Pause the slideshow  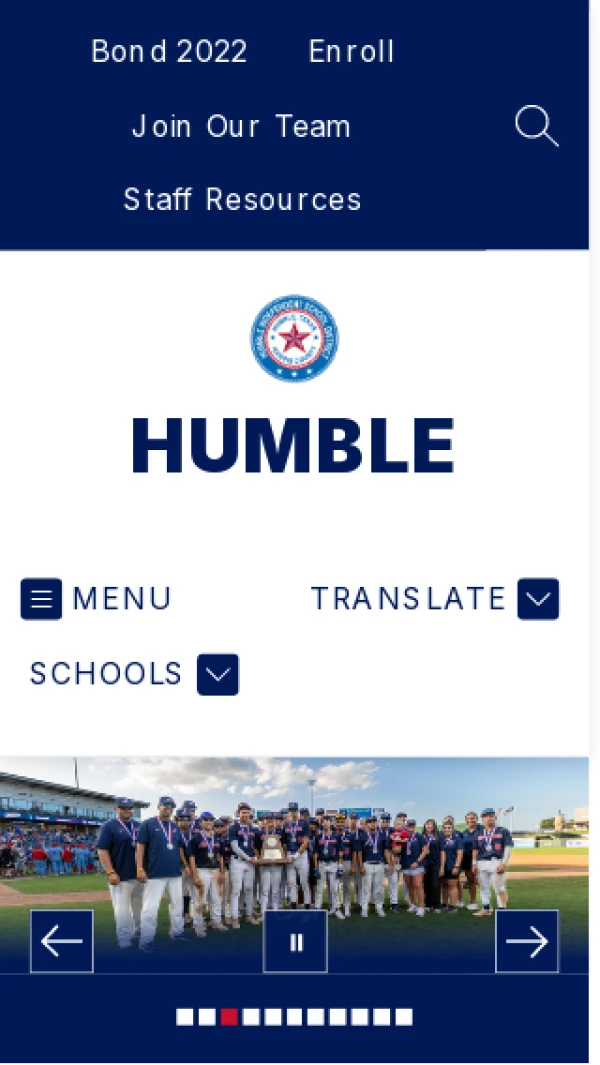[x=295, y=941]
